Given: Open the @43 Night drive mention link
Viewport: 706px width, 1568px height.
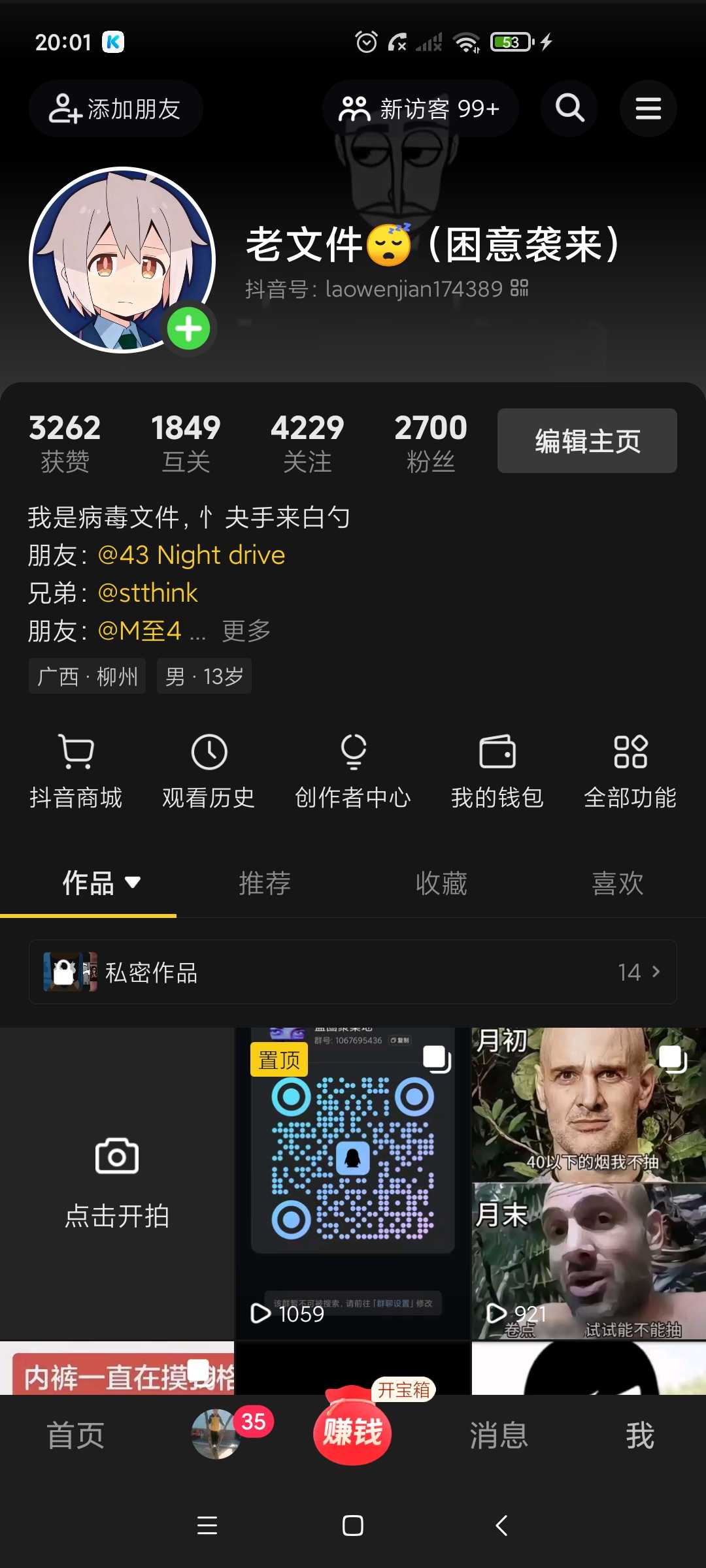Looking at the screenshot, I should (x=191, y=555).
